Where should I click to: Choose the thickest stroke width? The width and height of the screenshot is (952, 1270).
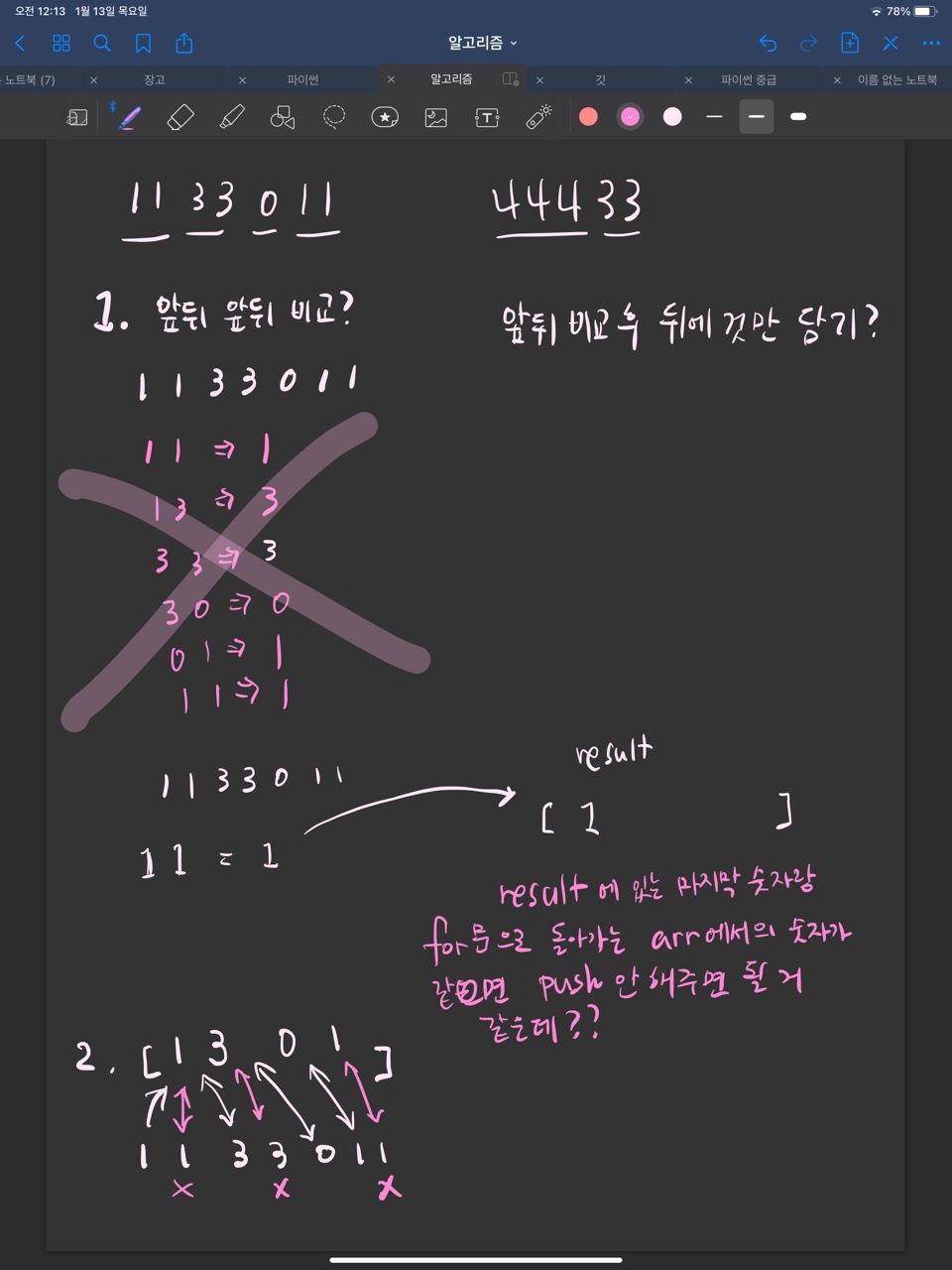[x=798, y=117]
